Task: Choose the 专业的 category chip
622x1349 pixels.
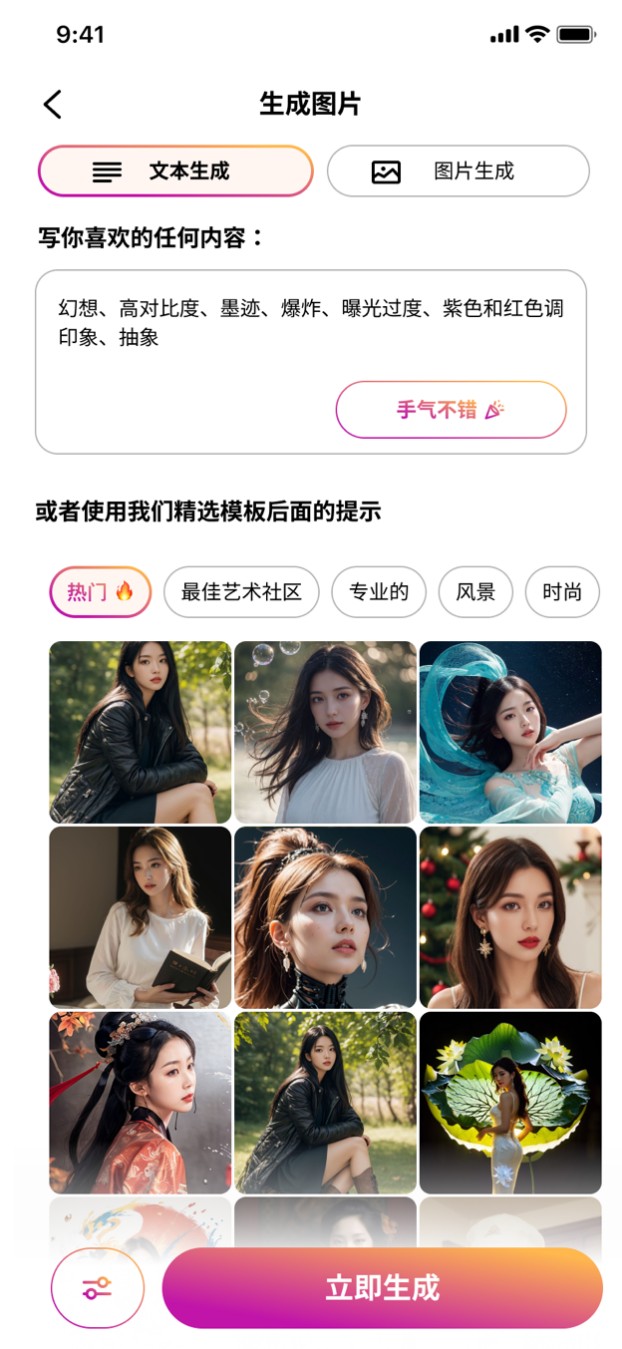Action: coord(378,592)
